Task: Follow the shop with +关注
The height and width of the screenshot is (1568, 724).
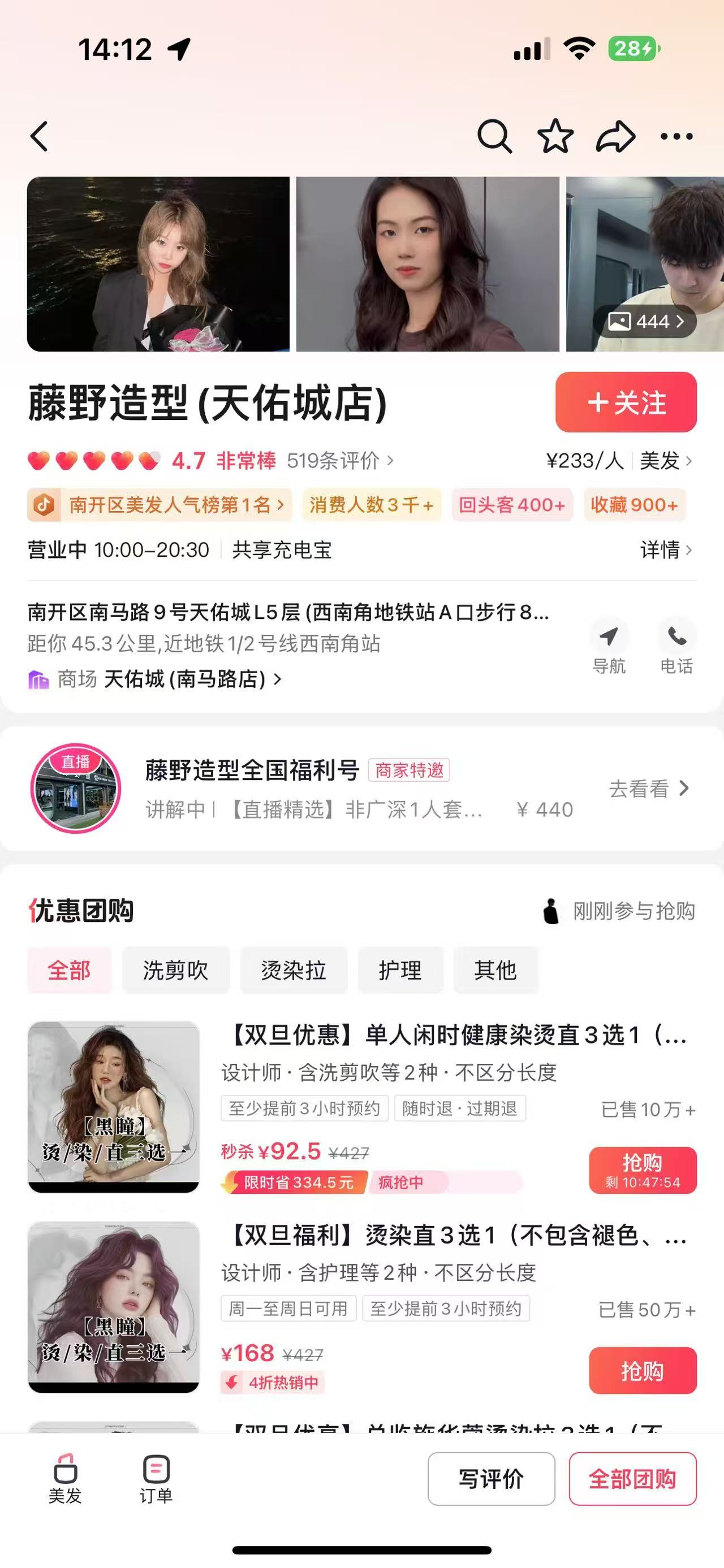Action: tap(626, 402)
